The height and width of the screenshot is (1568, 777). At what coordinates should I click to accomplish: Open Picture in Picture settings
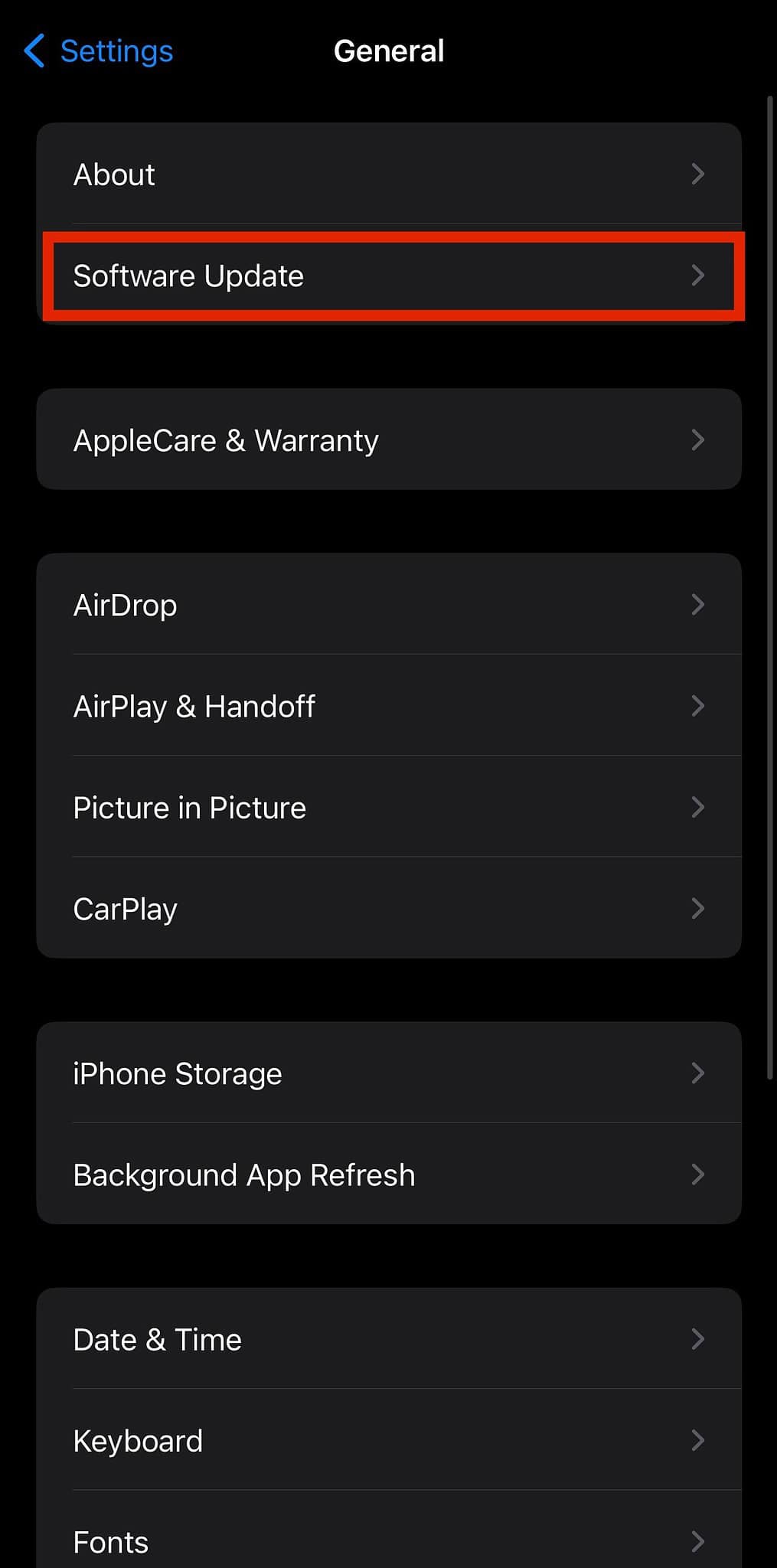tap(389, 806)
